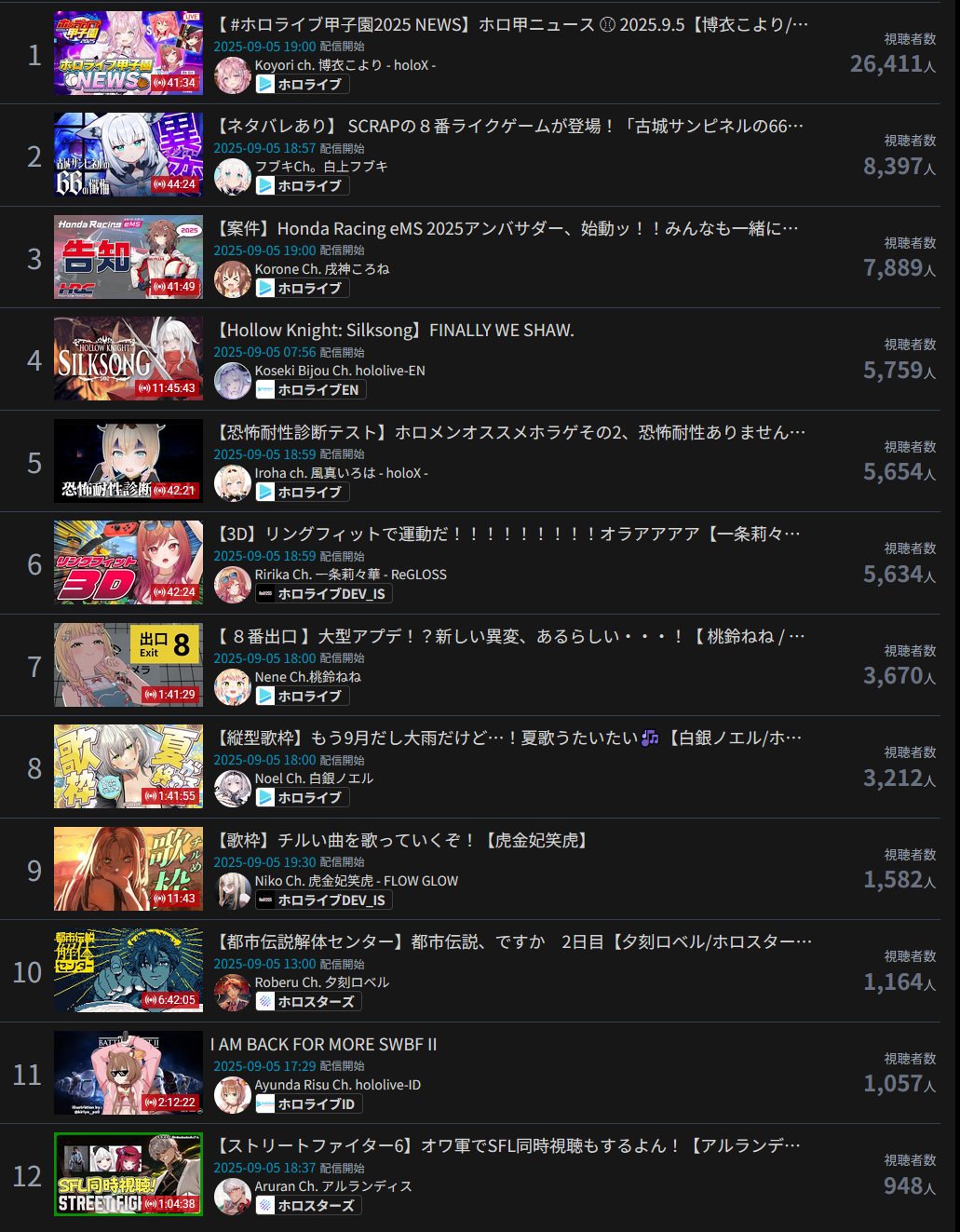The height and width of the screenshot is (1232, 960).
Task: Open the 古城サンピネル 66 stream thumbnail
Action: 128,155
